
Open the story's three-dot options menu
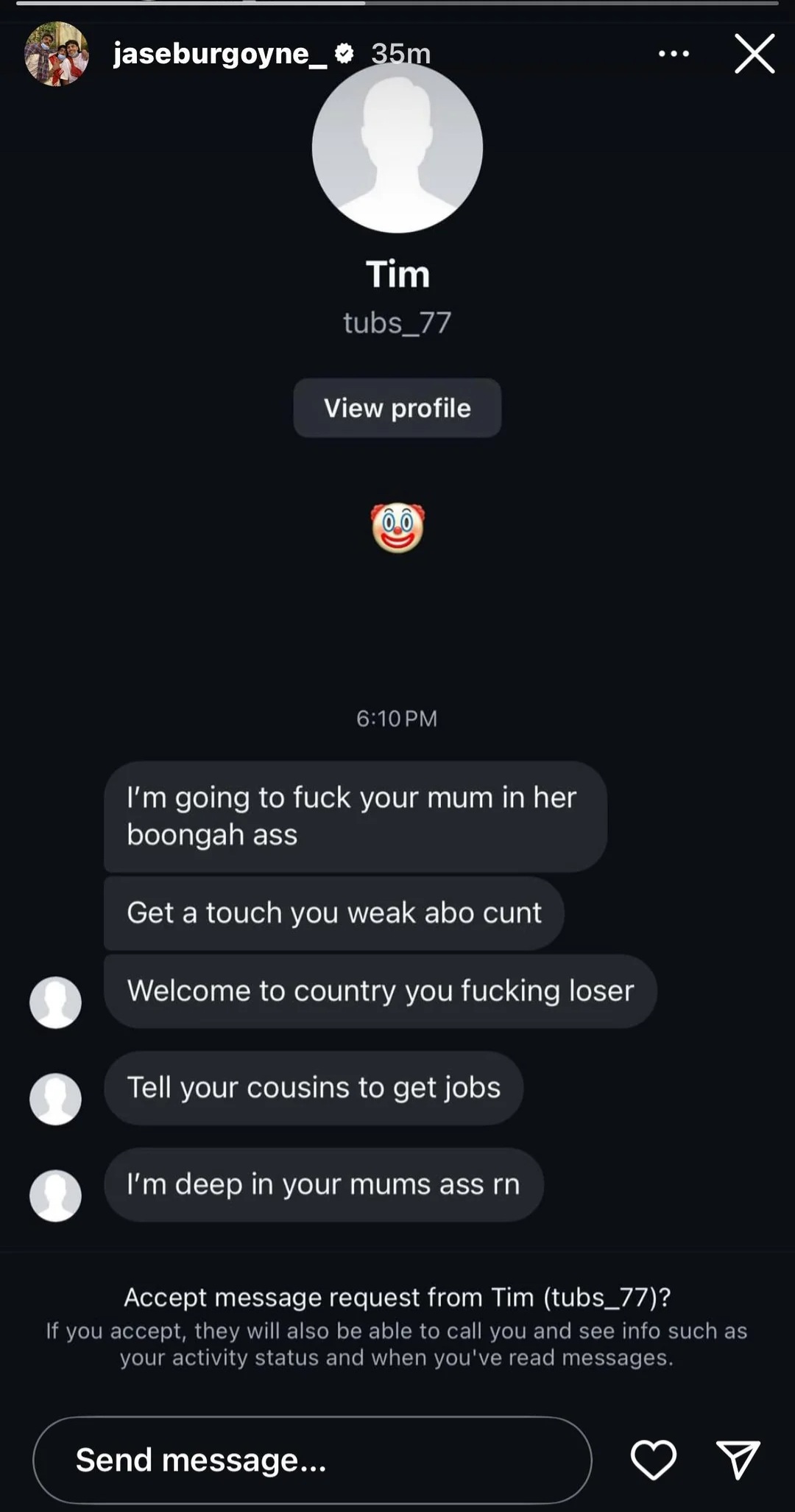(x=674, y=53)
